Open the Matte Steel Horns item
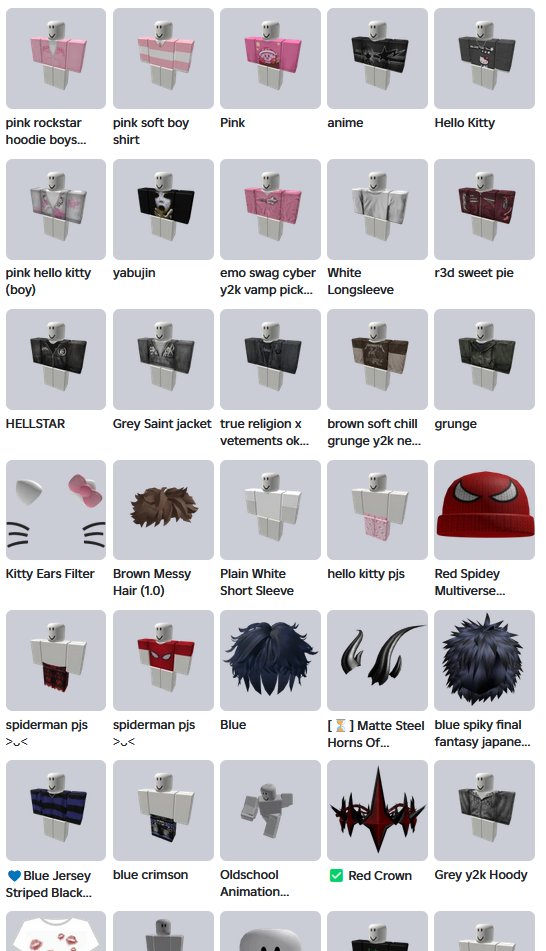Viewport: 546px width, 951px height. 377,660
